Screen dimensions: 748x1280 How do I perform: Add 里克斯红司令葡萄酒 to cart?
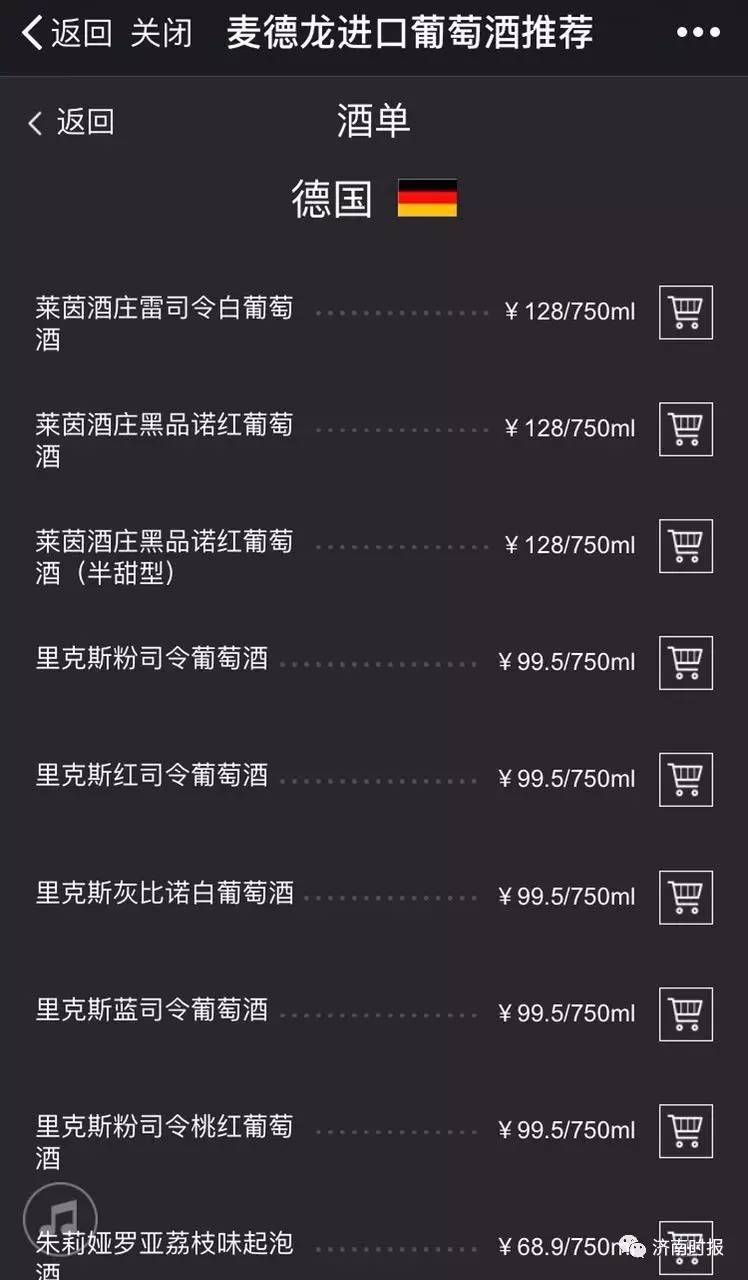point(685,779)
